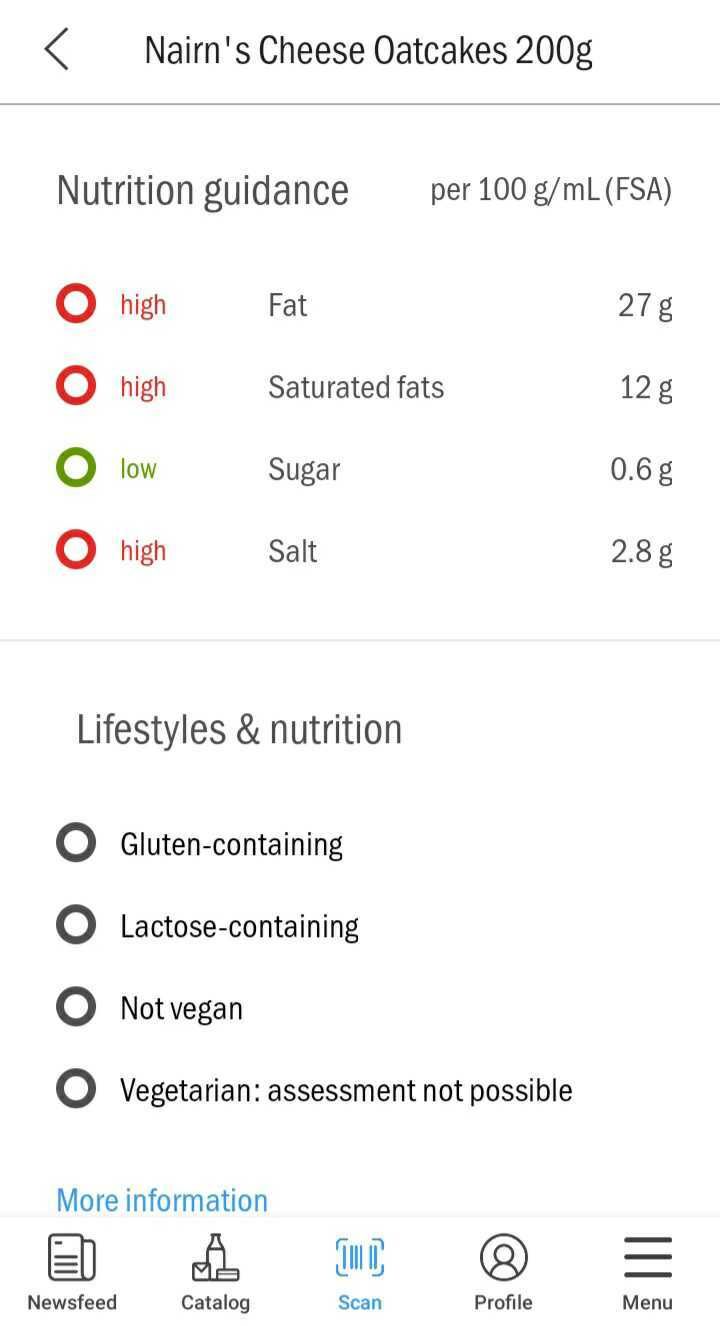
Task: Tap the Nairn's Cheese Oatcakes title
Action: click(369, 48)
